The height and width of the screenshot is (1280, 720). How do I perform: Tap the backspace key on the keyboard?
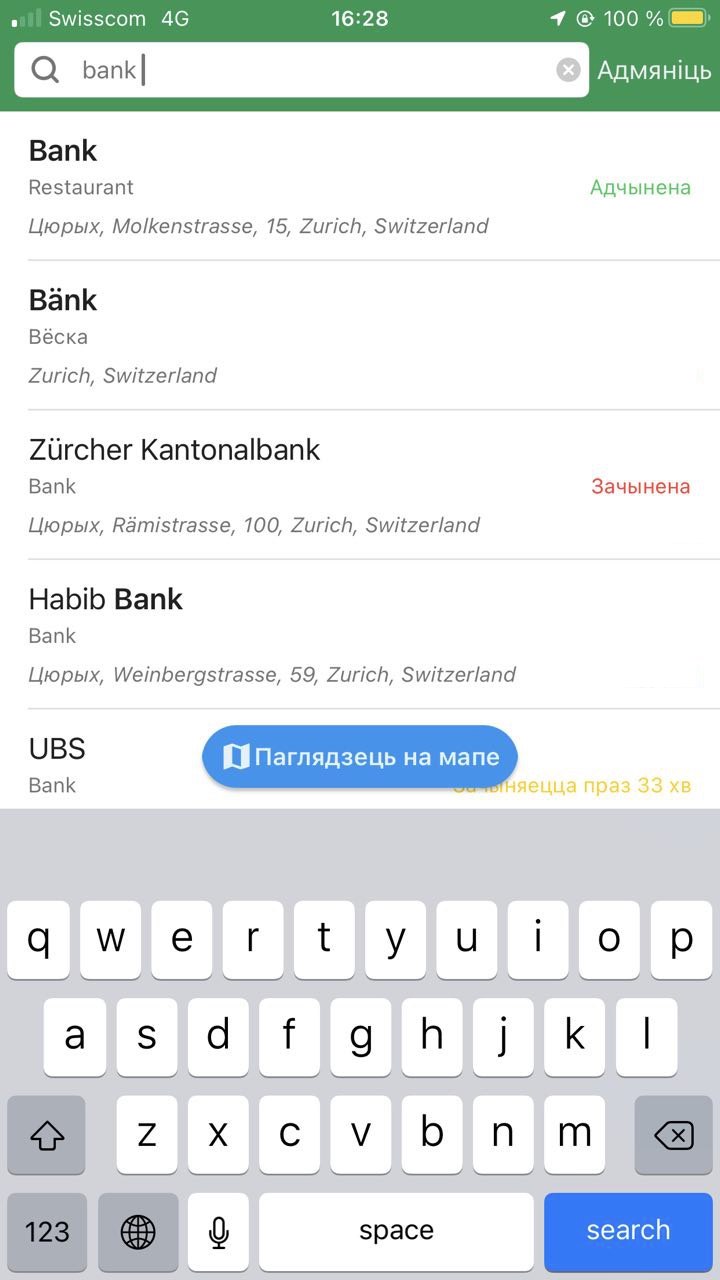[x=673, y=1135]
